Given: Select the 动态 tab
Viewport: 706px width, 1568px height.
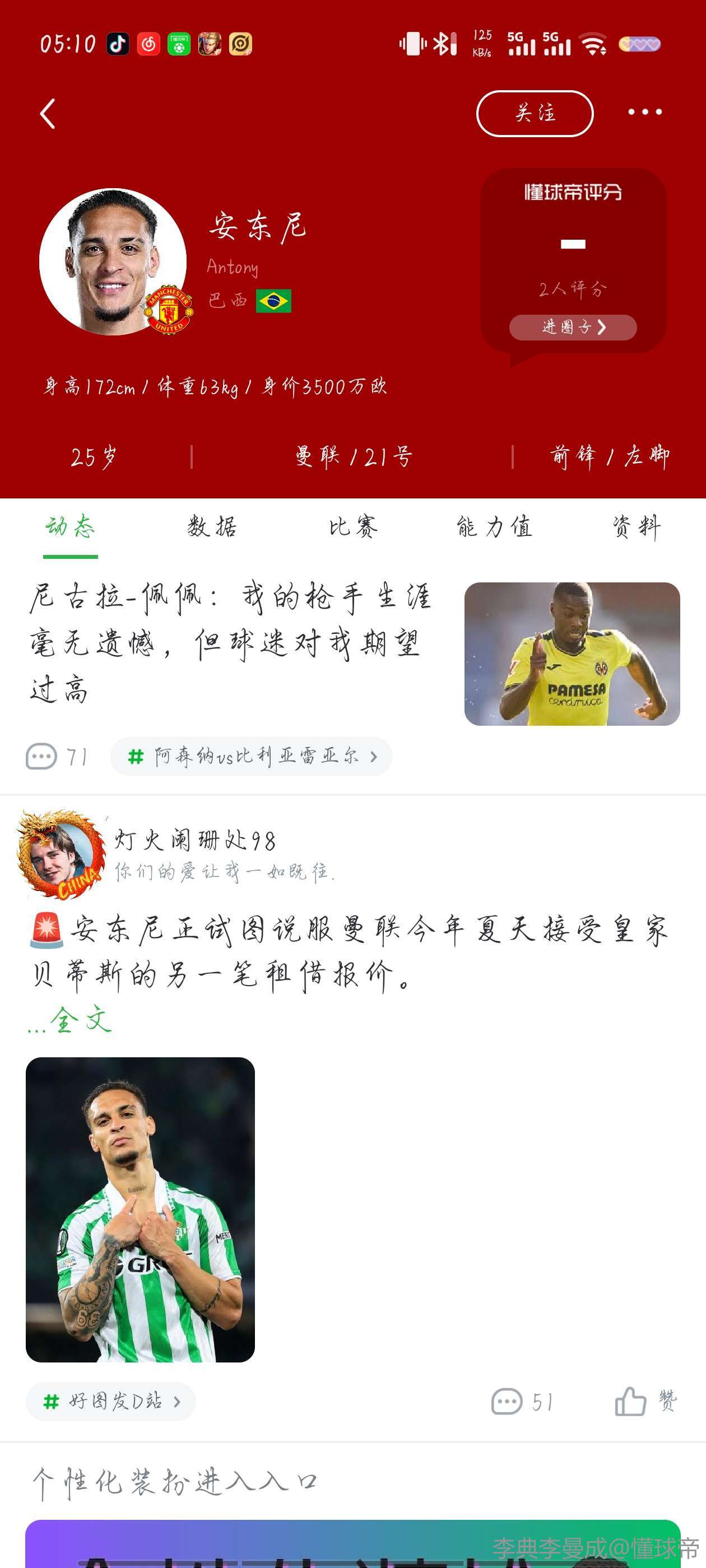Looking at the screenshot, I should 70,526.
